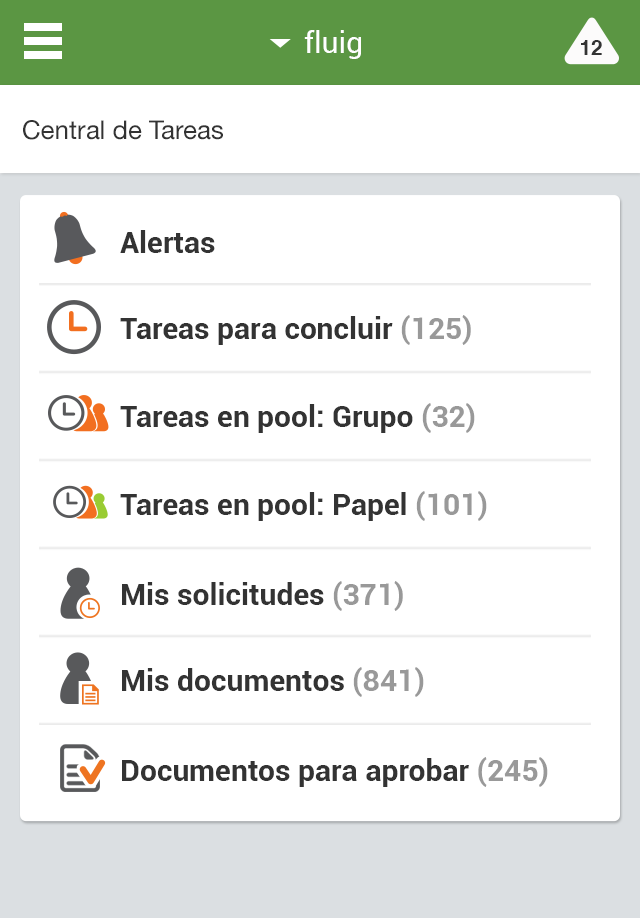Expand the fluig dropdown in header
Screen dimensions: 640x918
tap(317, 43)
